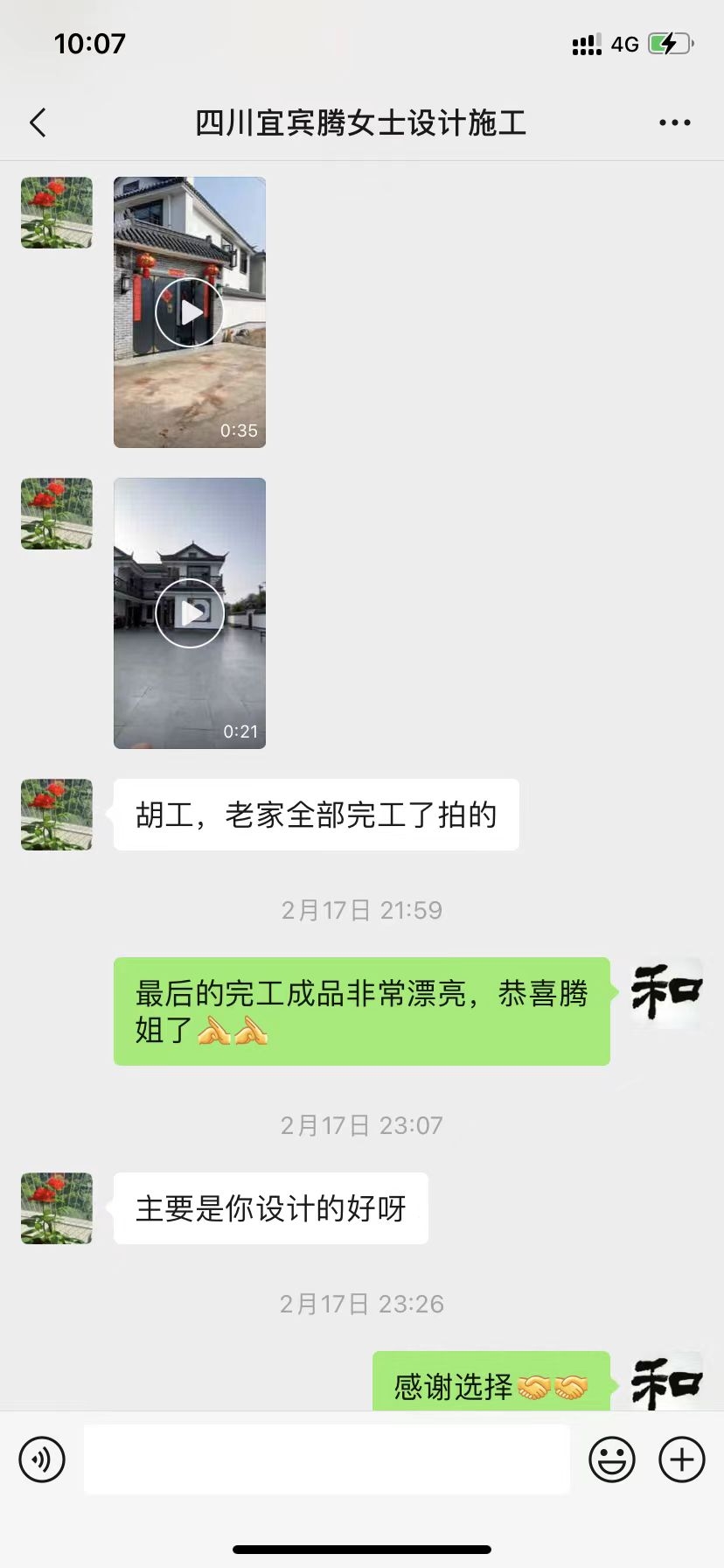Tap the message text field
Screen dimensions: 724x1568
326,1459
